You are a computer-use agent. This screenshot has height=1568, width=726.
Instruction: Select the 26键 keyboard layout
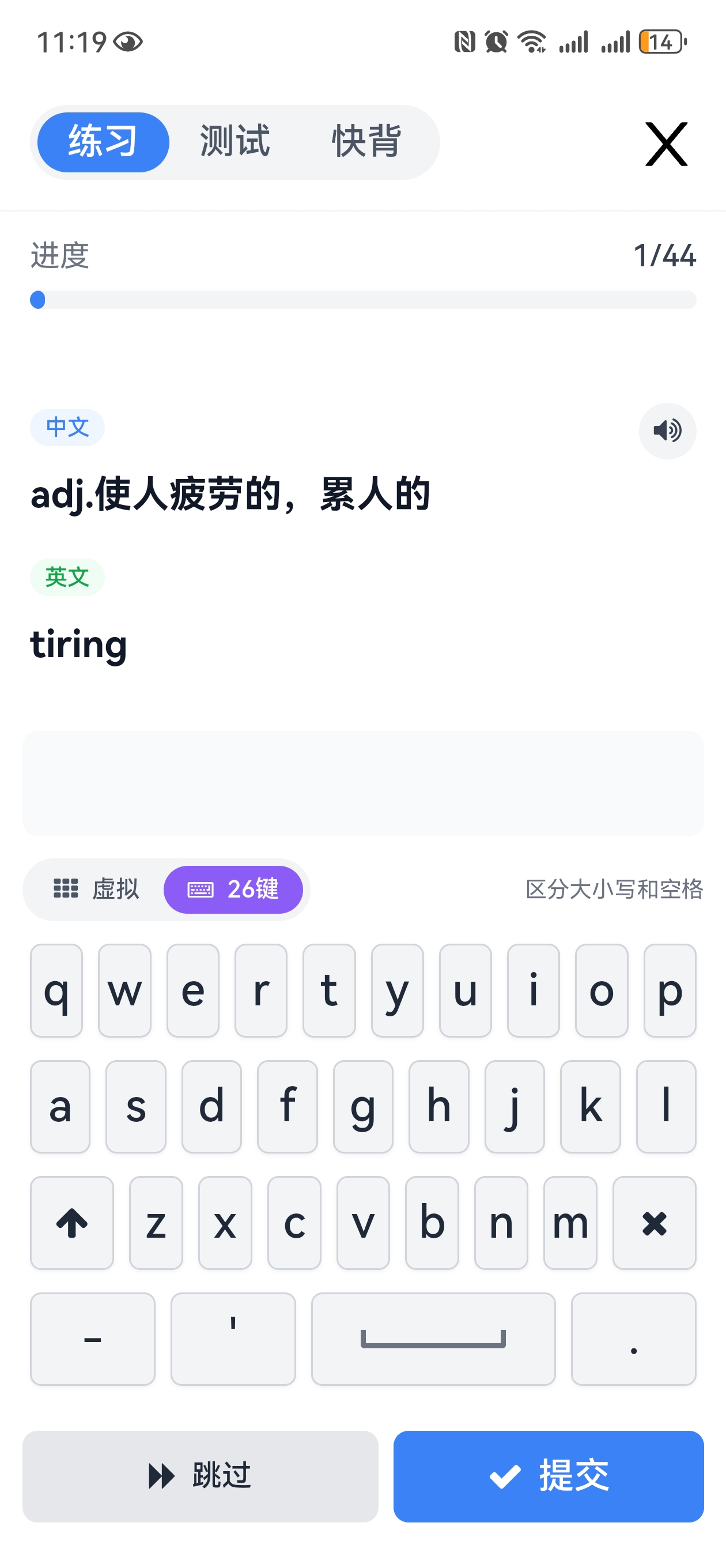233,889
